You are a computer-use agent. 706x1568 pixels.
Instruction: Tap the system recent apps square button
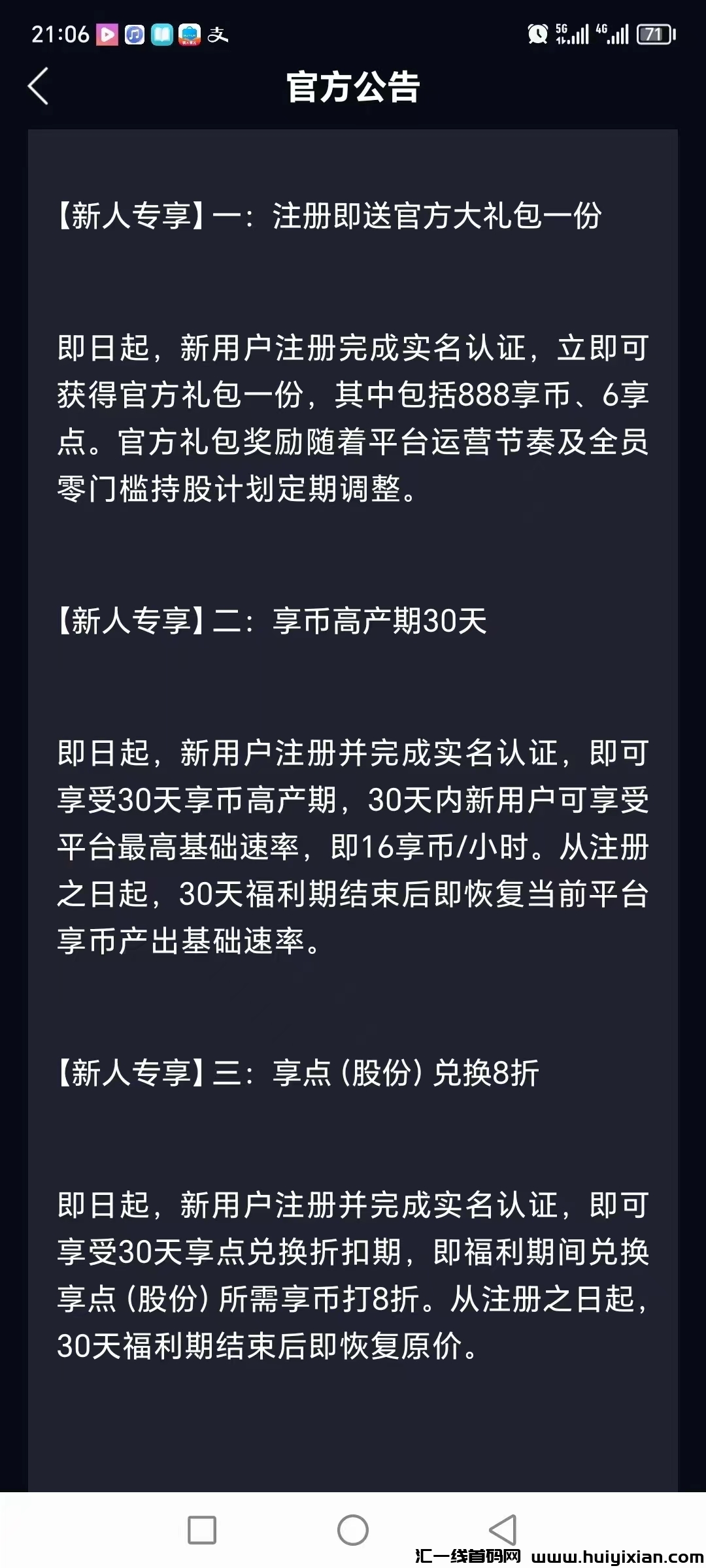pyautogui.click(x=202, y=1530)
